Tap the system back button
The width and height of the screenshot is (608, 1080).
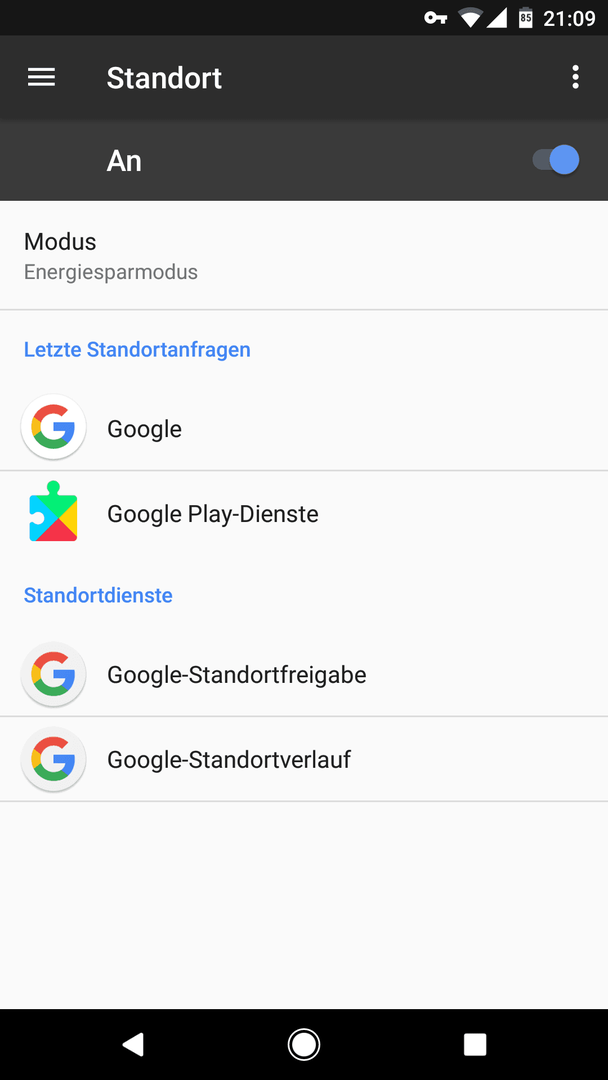pos(133,1044)
